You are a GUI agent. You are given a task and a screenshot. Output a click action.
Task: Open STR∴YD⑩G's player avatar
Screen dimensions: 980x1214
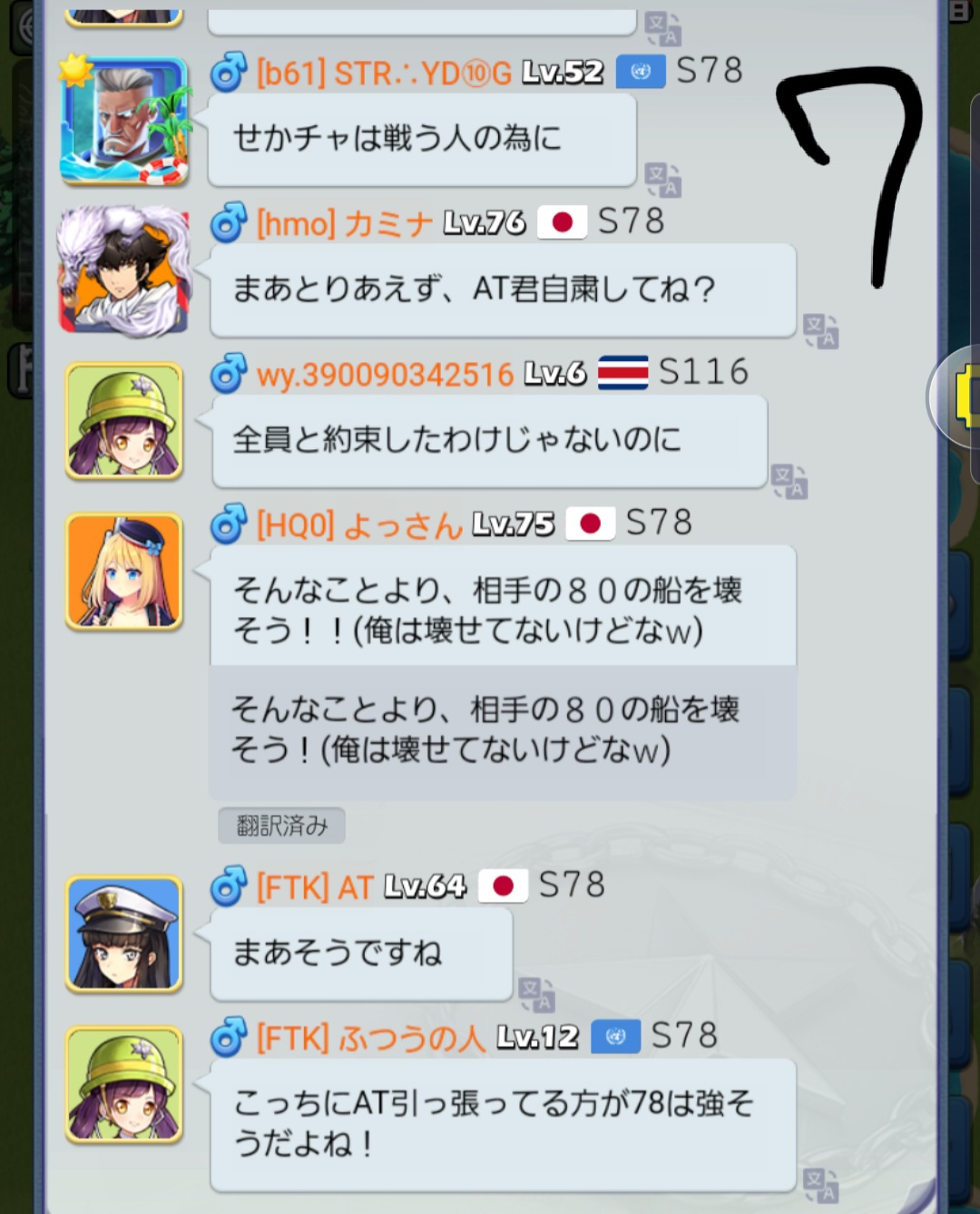(124, 121)
